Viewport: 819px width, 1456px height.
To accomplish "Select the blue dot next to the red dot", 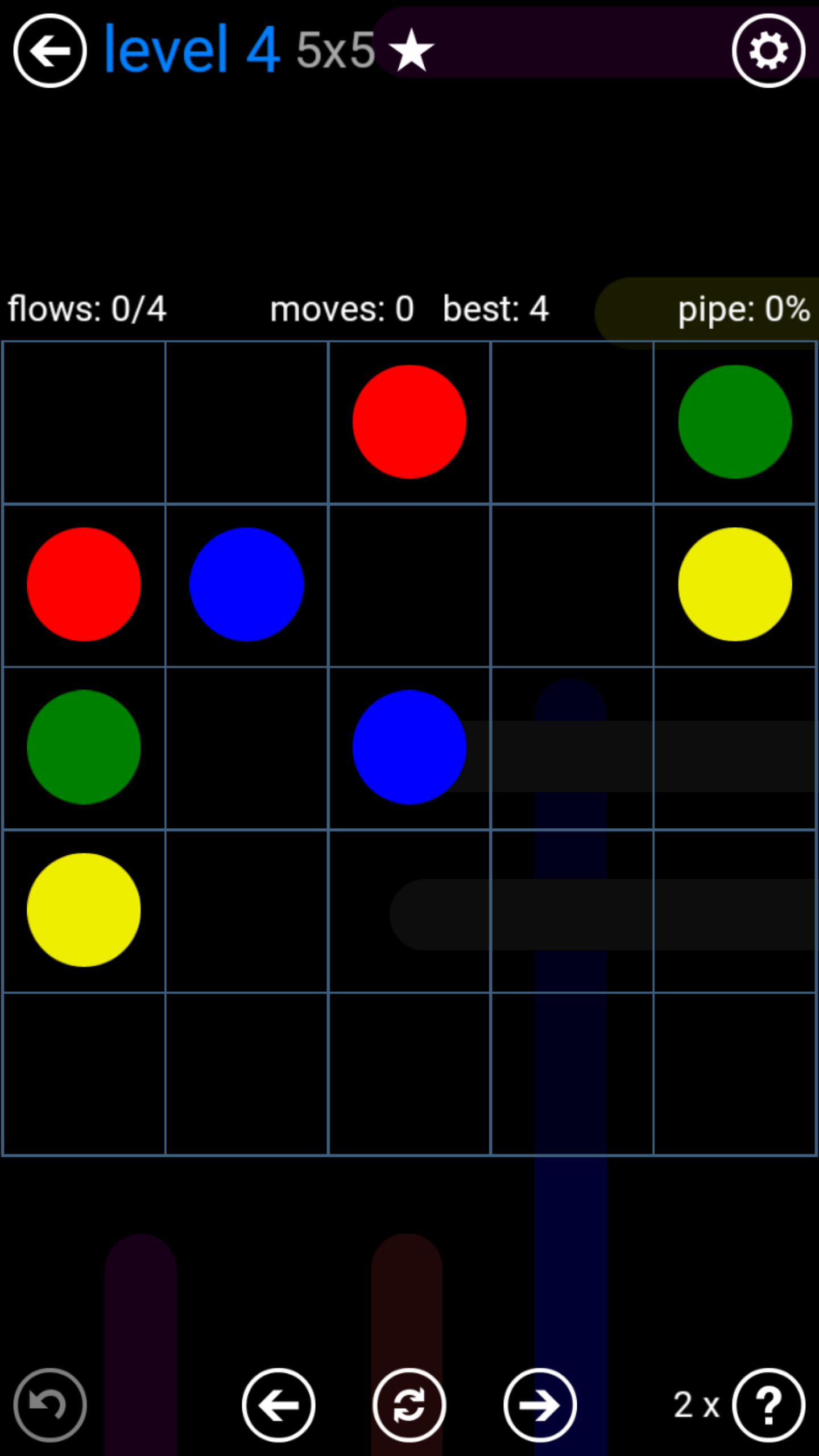I will point(246,585).
